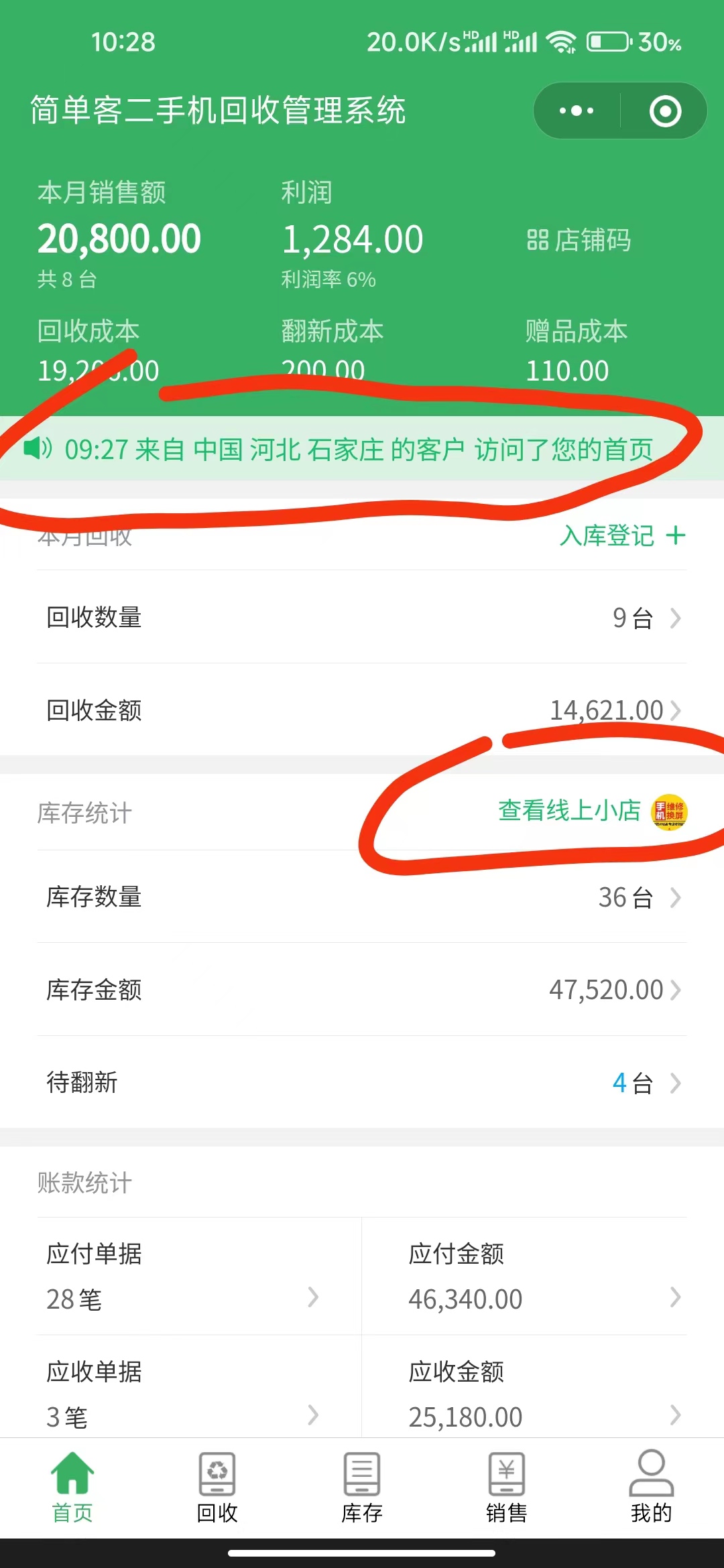Open the 库存数量 row
The width and height of the screenshot is (724, 1568).
click(362, 897)
